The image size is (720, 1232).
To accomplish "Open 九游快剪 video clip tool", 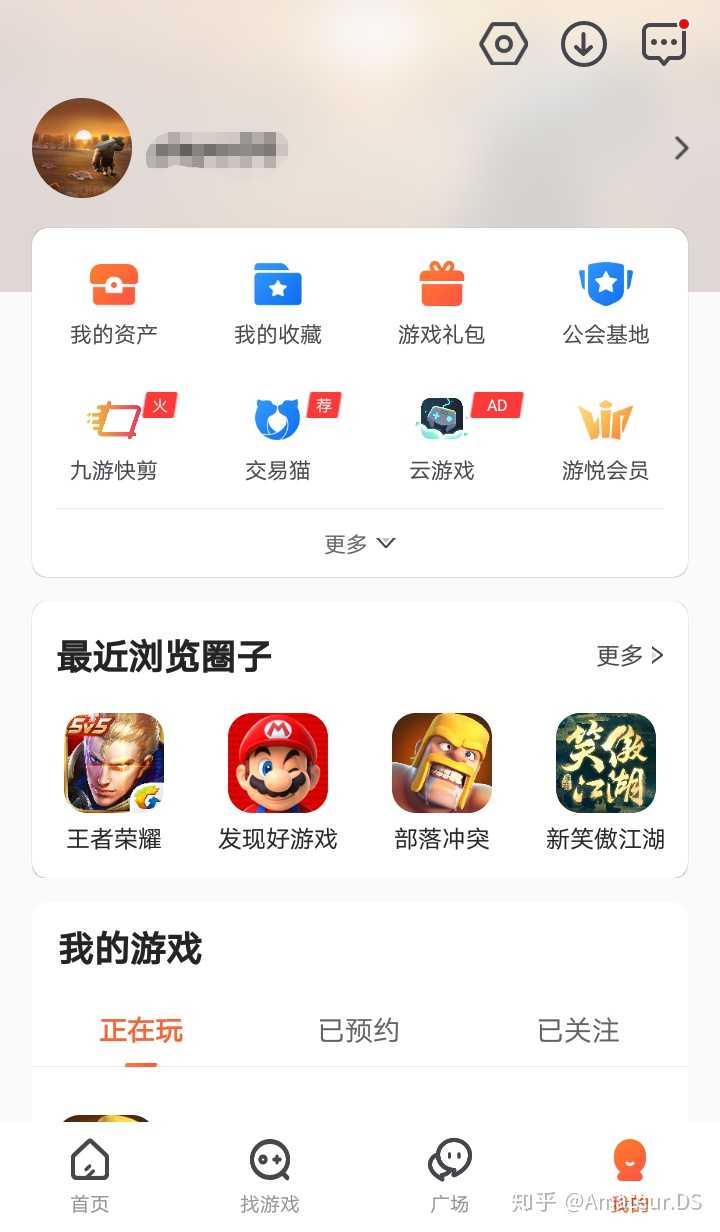I will [x=113, y=437].
